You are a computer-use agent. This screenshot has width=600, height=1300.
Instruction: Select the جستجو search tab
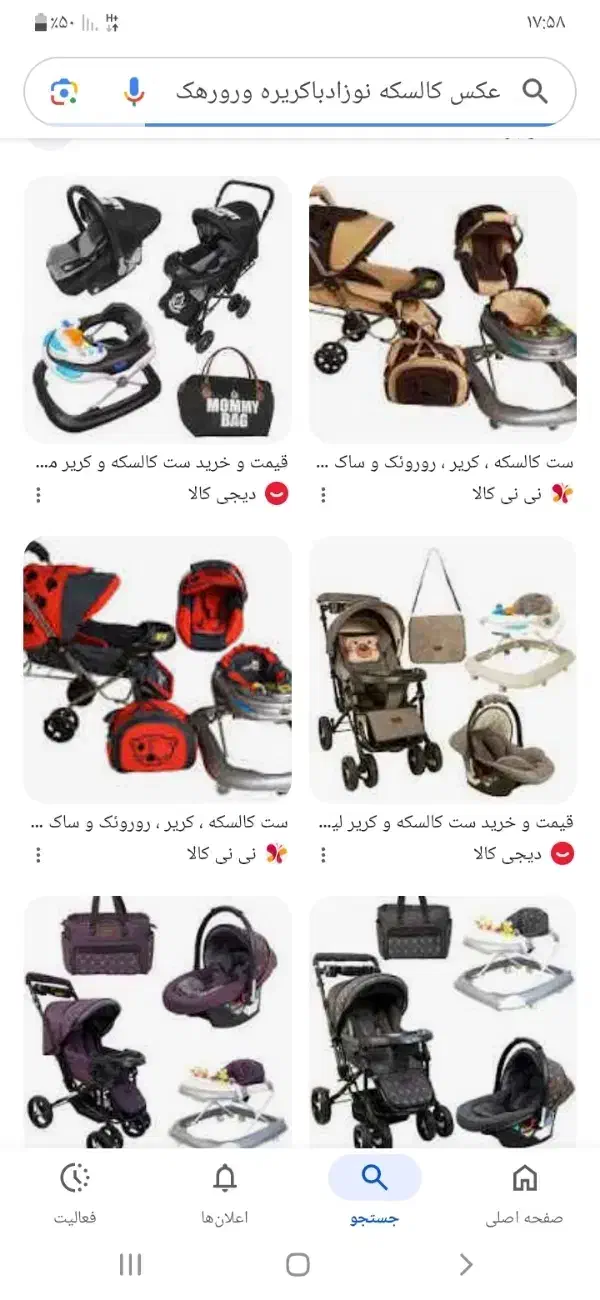point(374,1193)
